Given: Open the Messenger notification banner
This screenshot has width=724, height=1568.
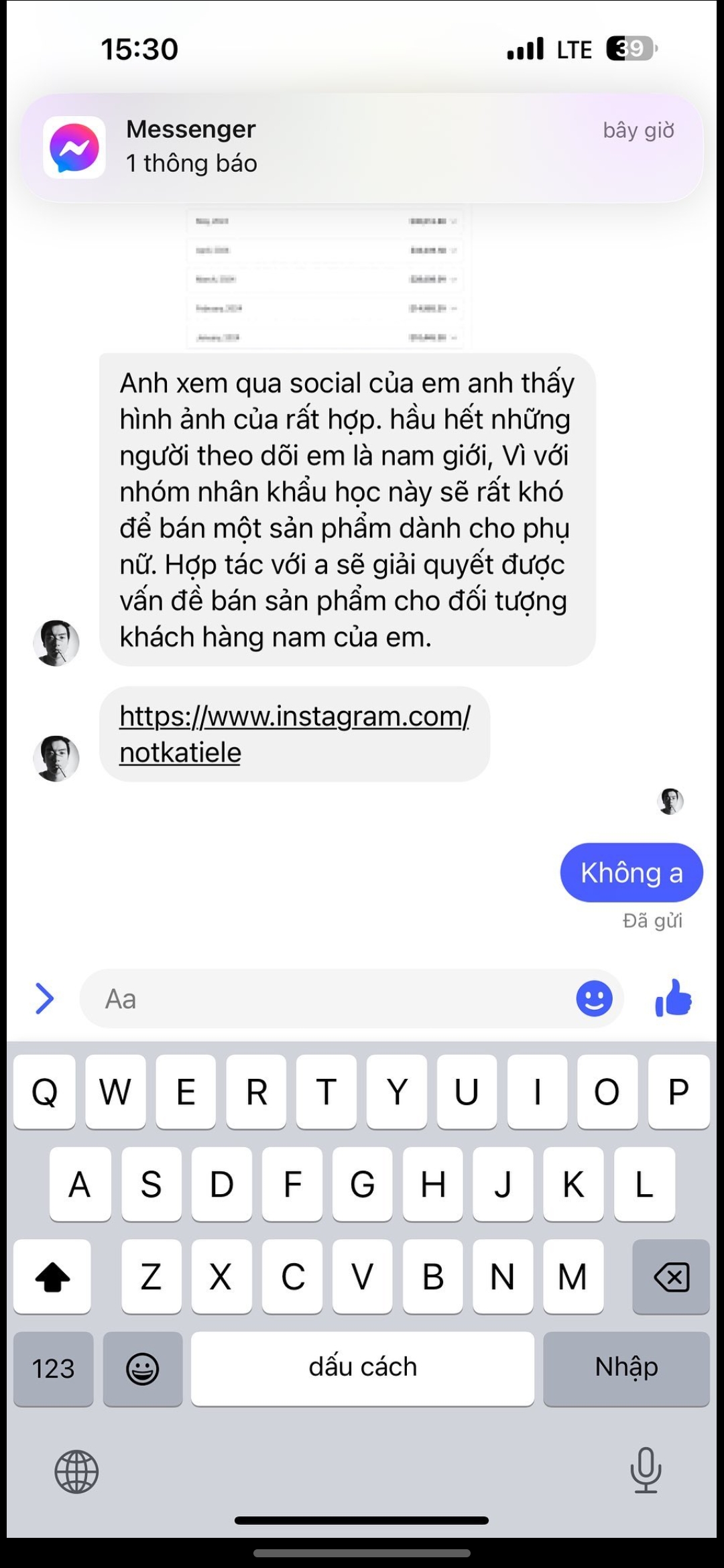Looking at the screenshot, I should pyautogui.click(x=362, y=147).
